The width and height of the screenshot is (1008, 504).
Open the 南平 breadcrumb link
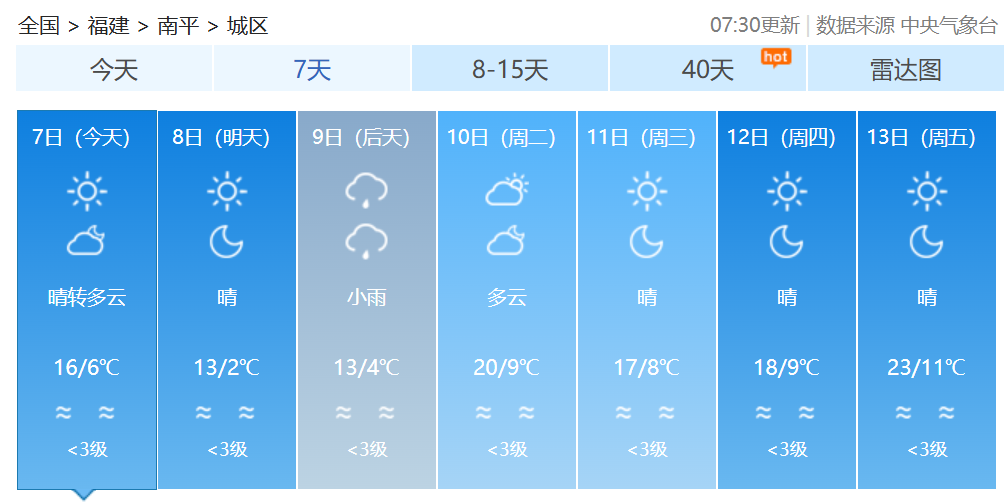coord(178,26)
